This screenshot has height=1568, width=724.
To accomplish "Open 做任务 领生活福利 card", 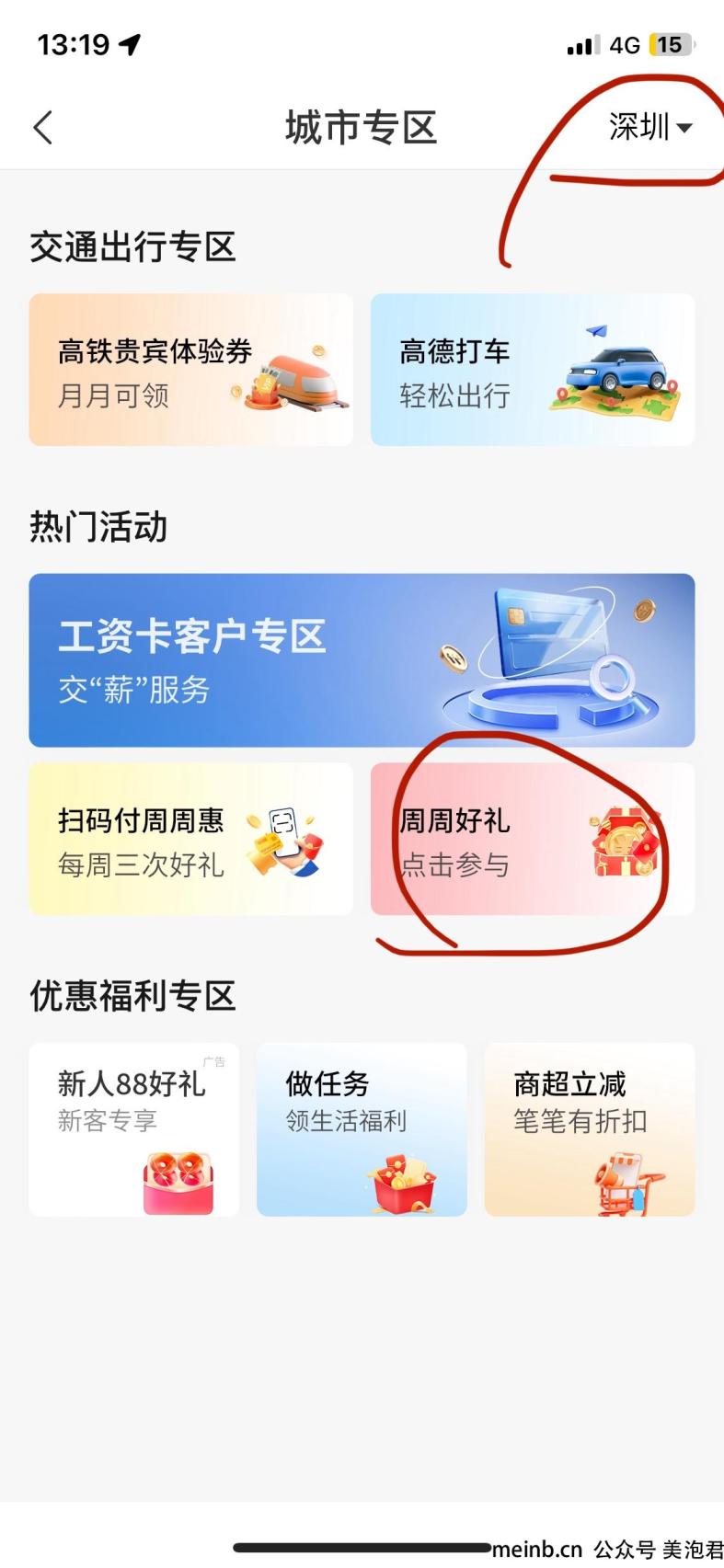I will pyautogui.click(x=362, y=1128).
